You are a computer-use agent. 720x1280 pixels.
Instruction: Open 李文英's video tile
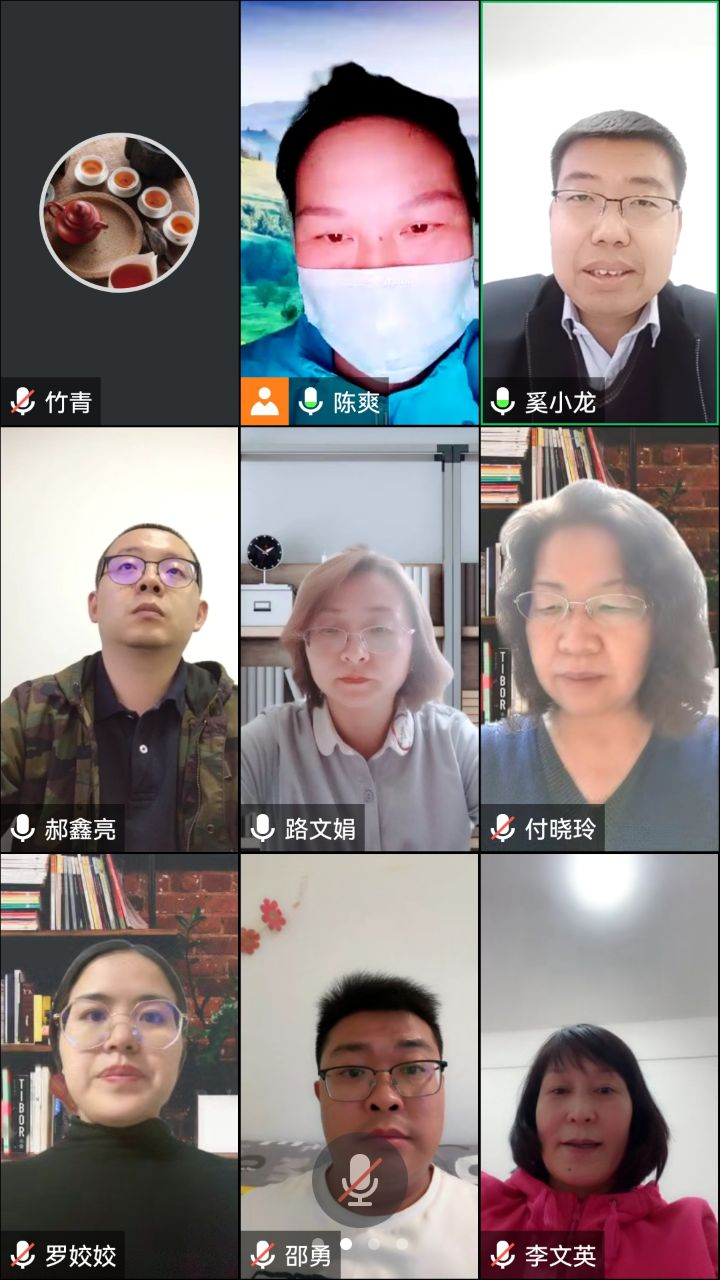[x=600, y=1066]
